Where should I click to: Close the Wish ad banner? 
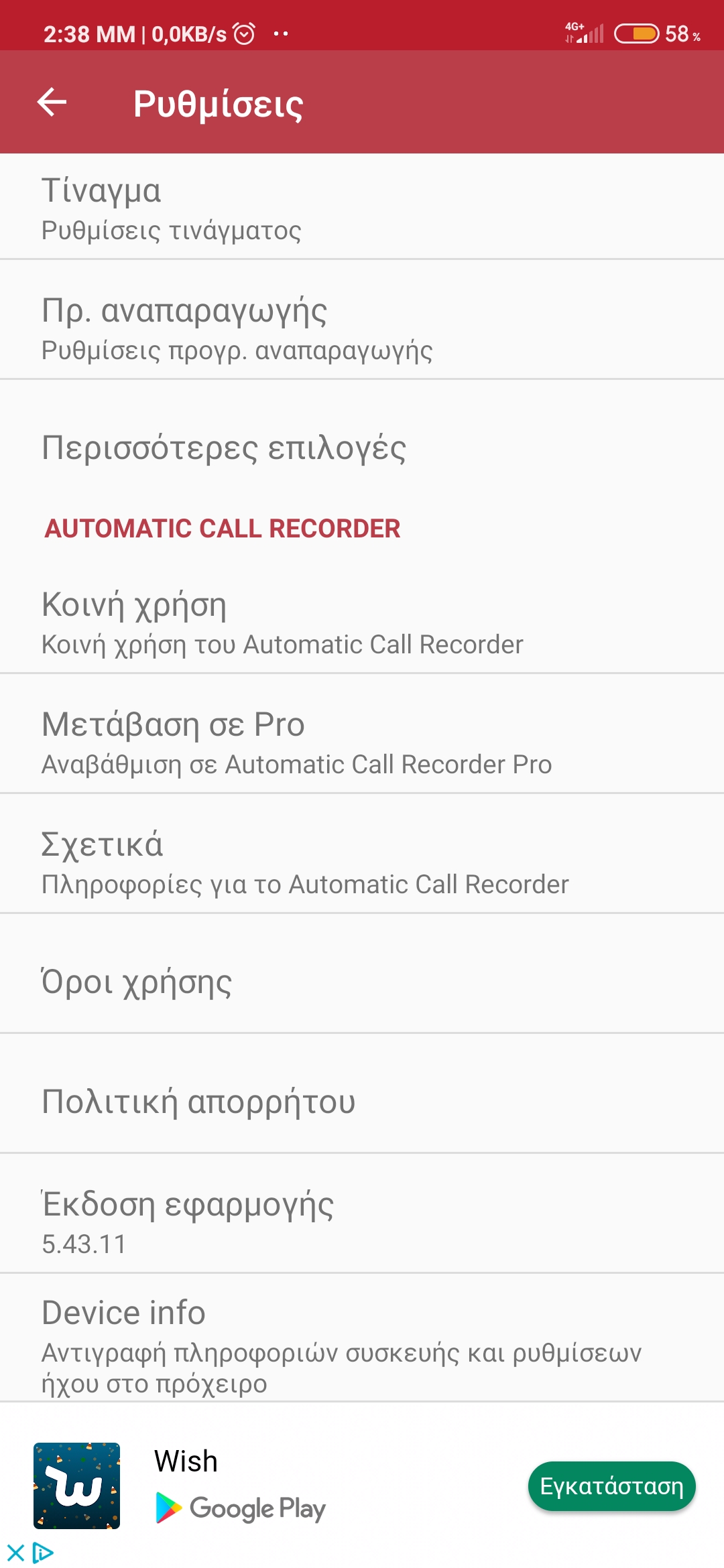pyautogui.click(x=15, y=1553)
